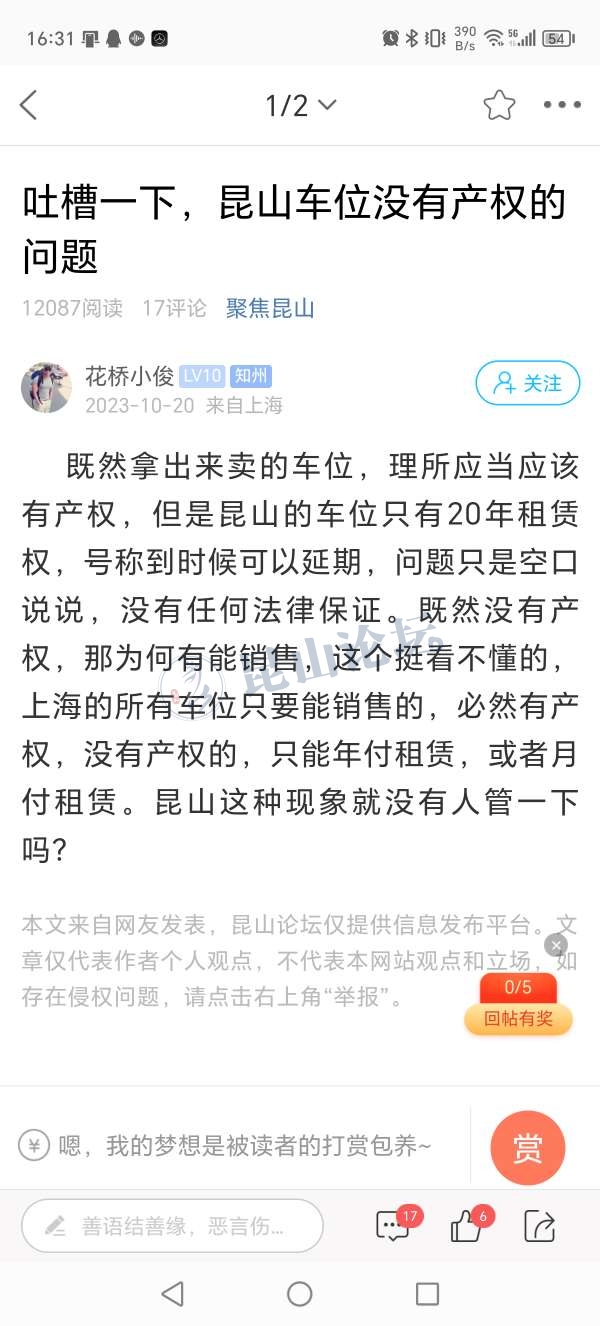Favorite this post with the star
The image size is (600, 1326).
(499, 105)
